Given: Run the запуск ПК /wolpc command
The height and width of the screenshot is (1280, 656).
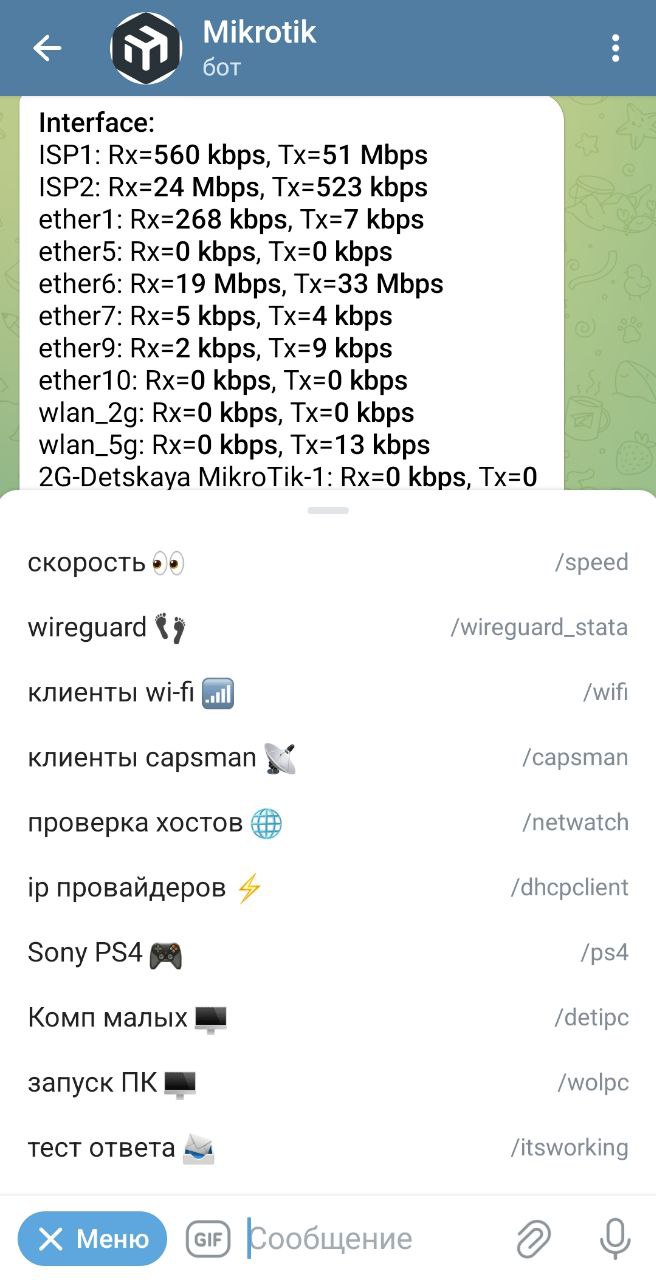Looking at the screenshot, I should pos(328,1083).
